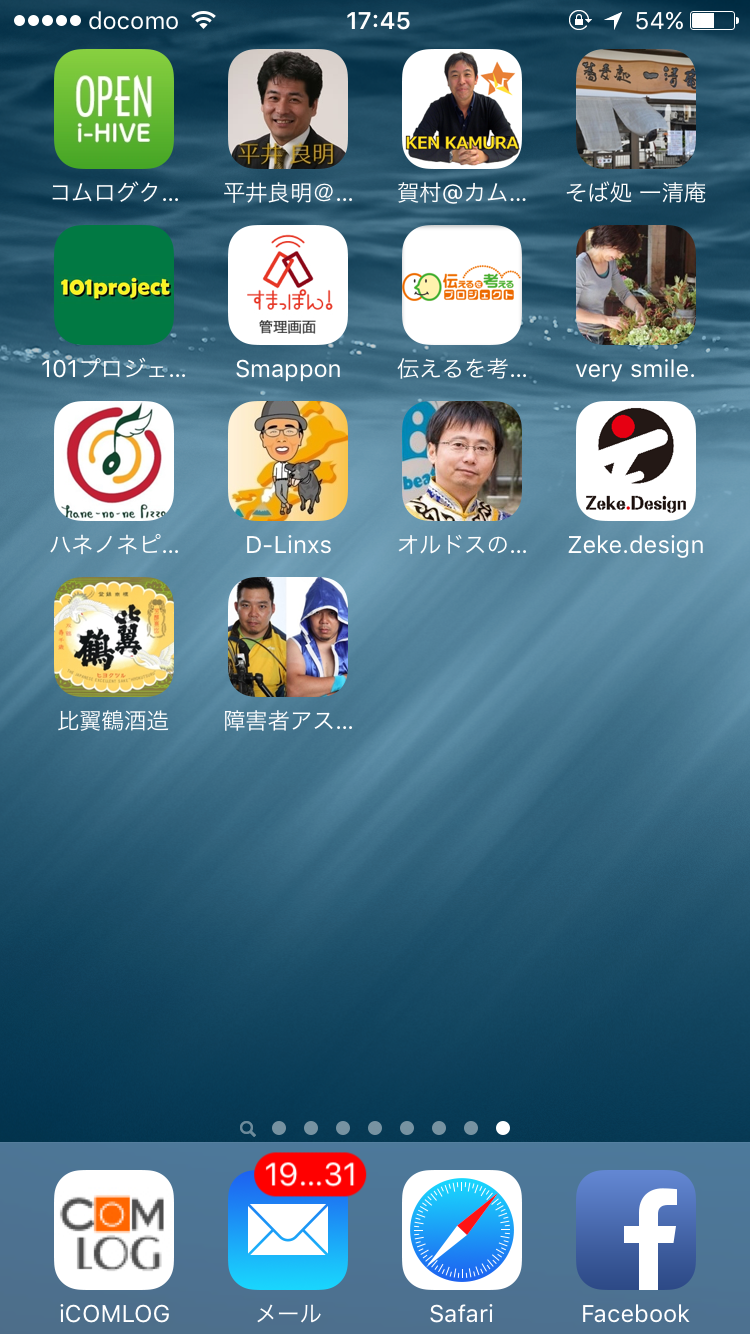
Task: Open the メール app with unread badge
Action: click(288, 1230)
